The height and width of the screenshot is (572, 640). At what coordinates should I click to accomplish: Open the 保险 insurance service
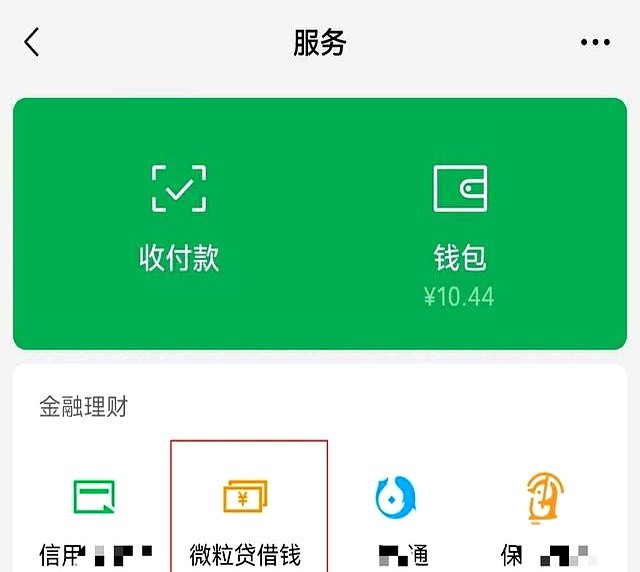tap(547, 515)
